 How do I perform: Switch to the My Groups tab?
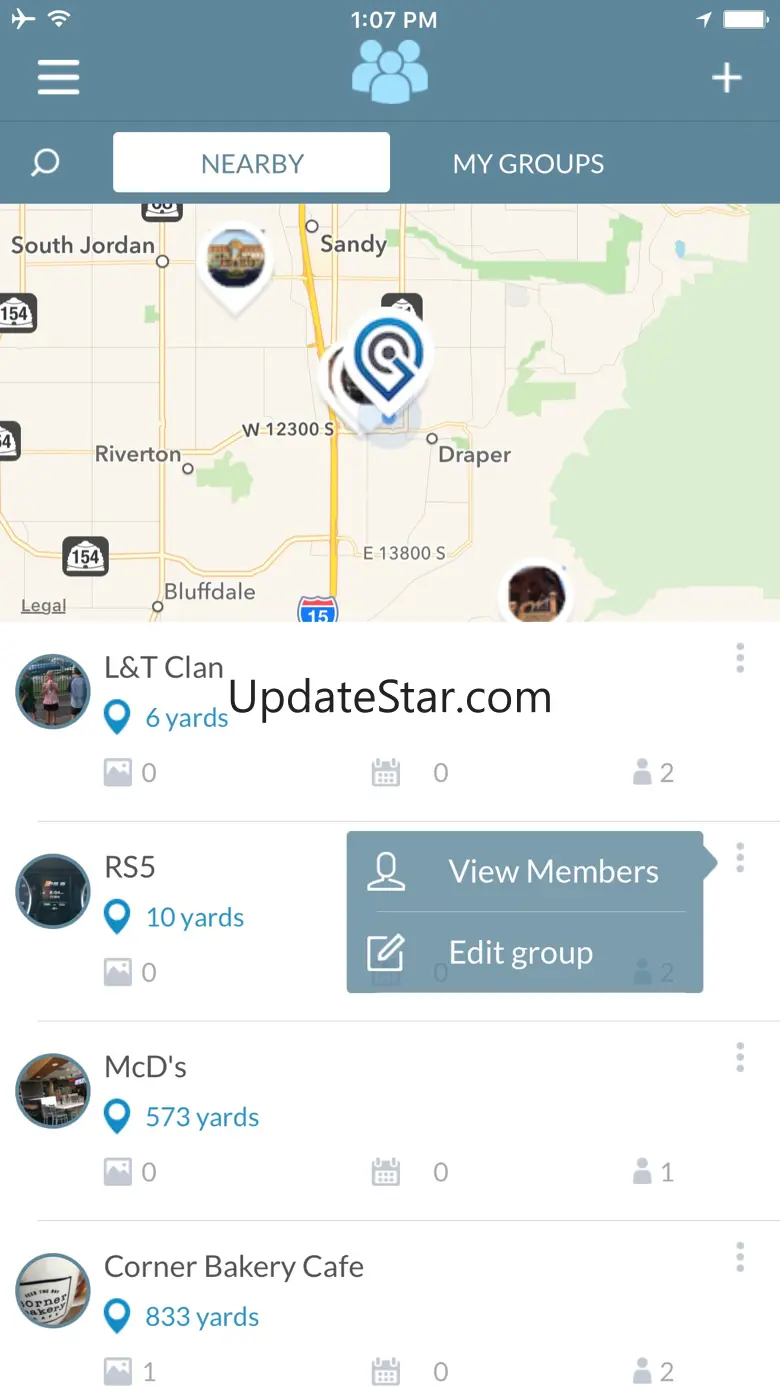point(528,163)
